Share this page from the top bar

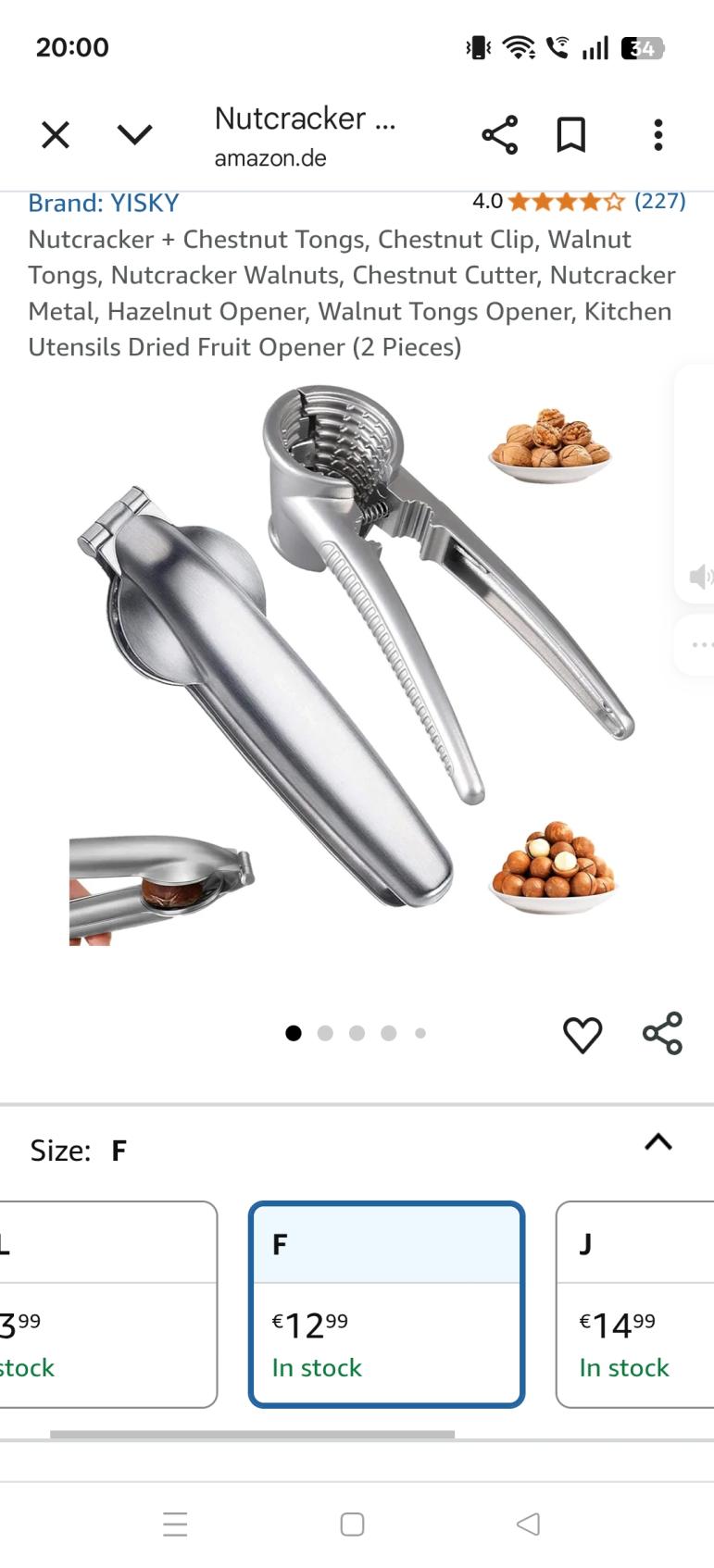point(499,135)
